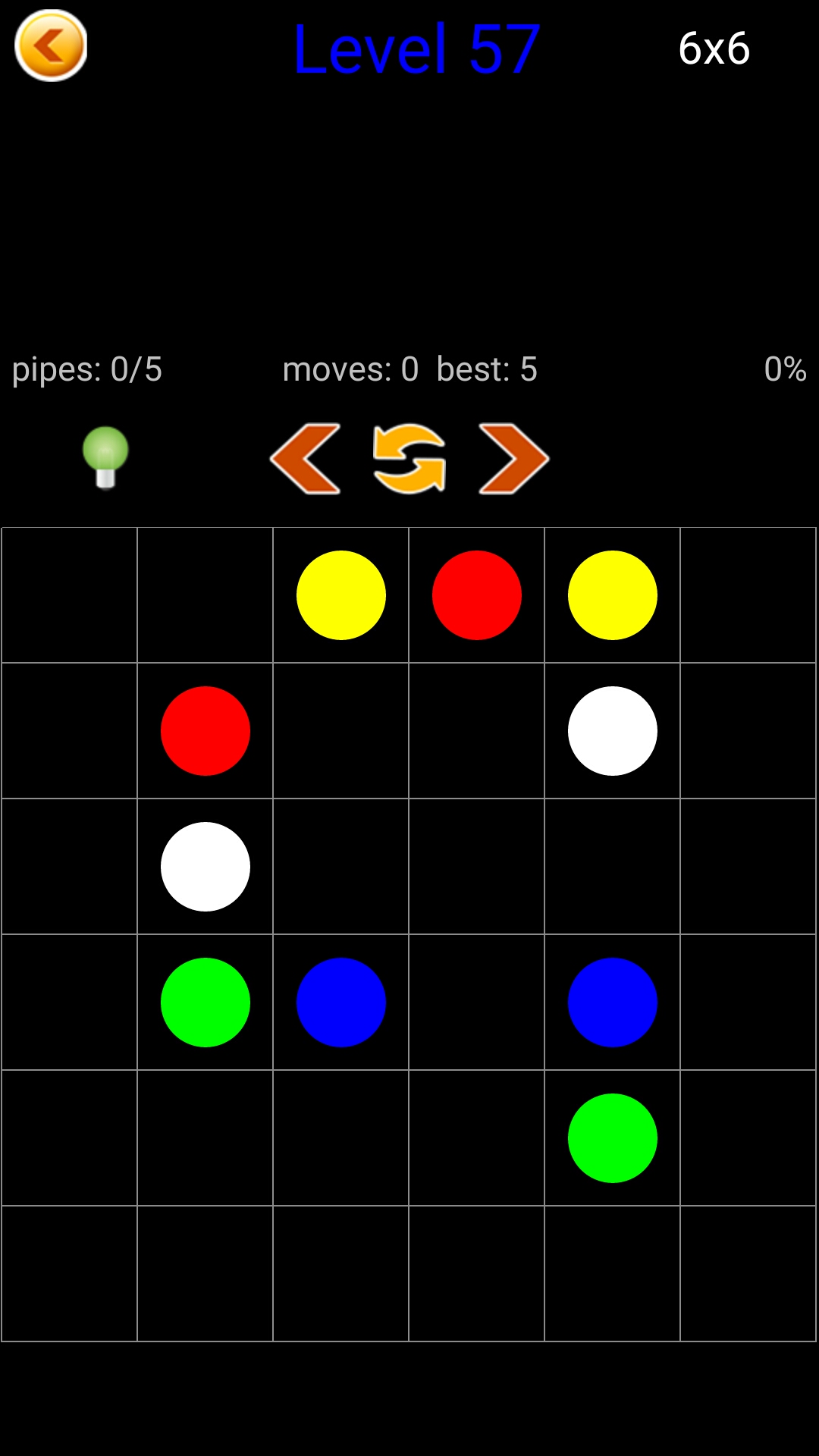Go back using the orange back button

click(51, 45)
